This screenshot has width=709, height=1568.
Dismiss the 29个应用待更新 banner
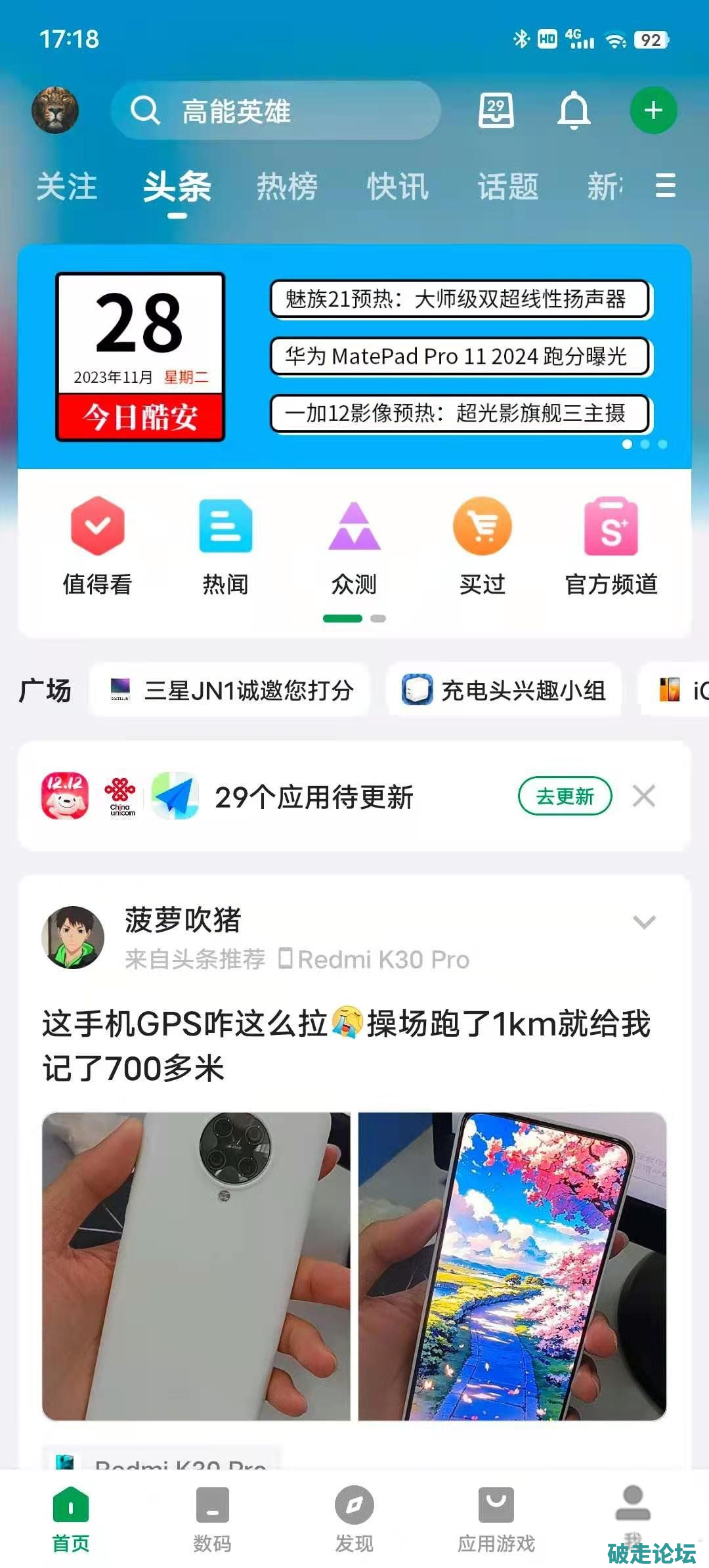[644, 796]
